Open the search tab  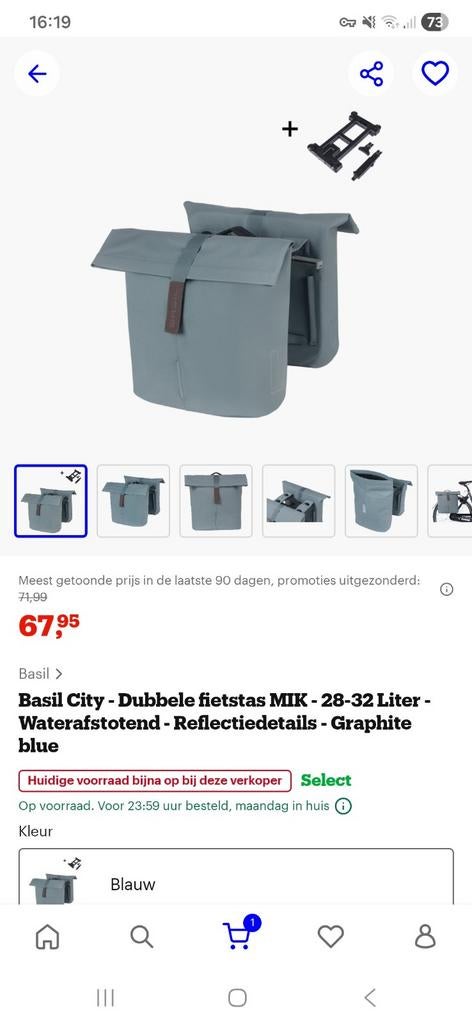coord(142,937)
